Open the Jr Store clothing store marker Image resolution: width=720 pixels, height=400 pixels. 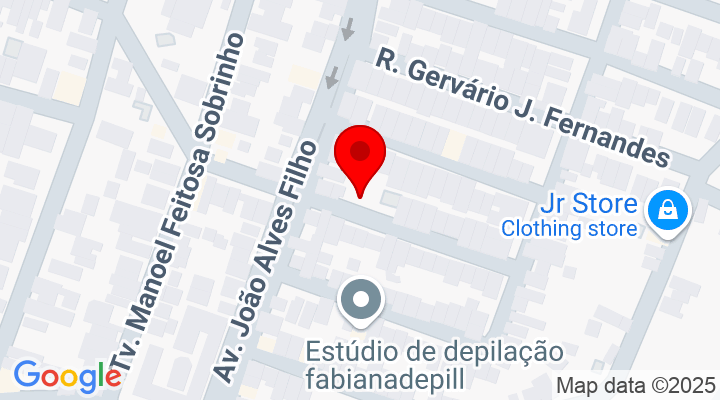pyautogui.click(x=666, y=211)
